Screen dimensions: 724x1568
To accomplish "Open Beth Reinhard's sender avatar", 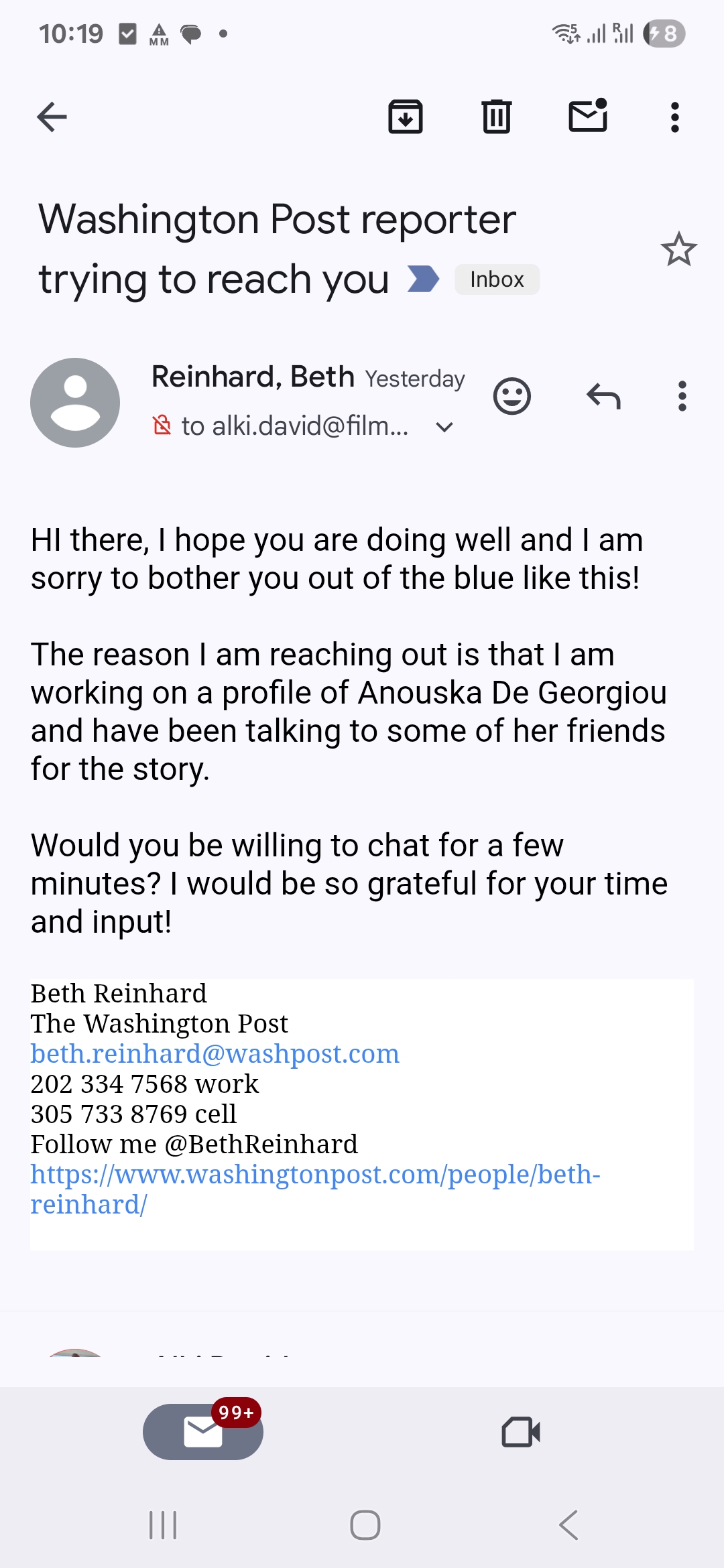I will click(x=75, y=402).
